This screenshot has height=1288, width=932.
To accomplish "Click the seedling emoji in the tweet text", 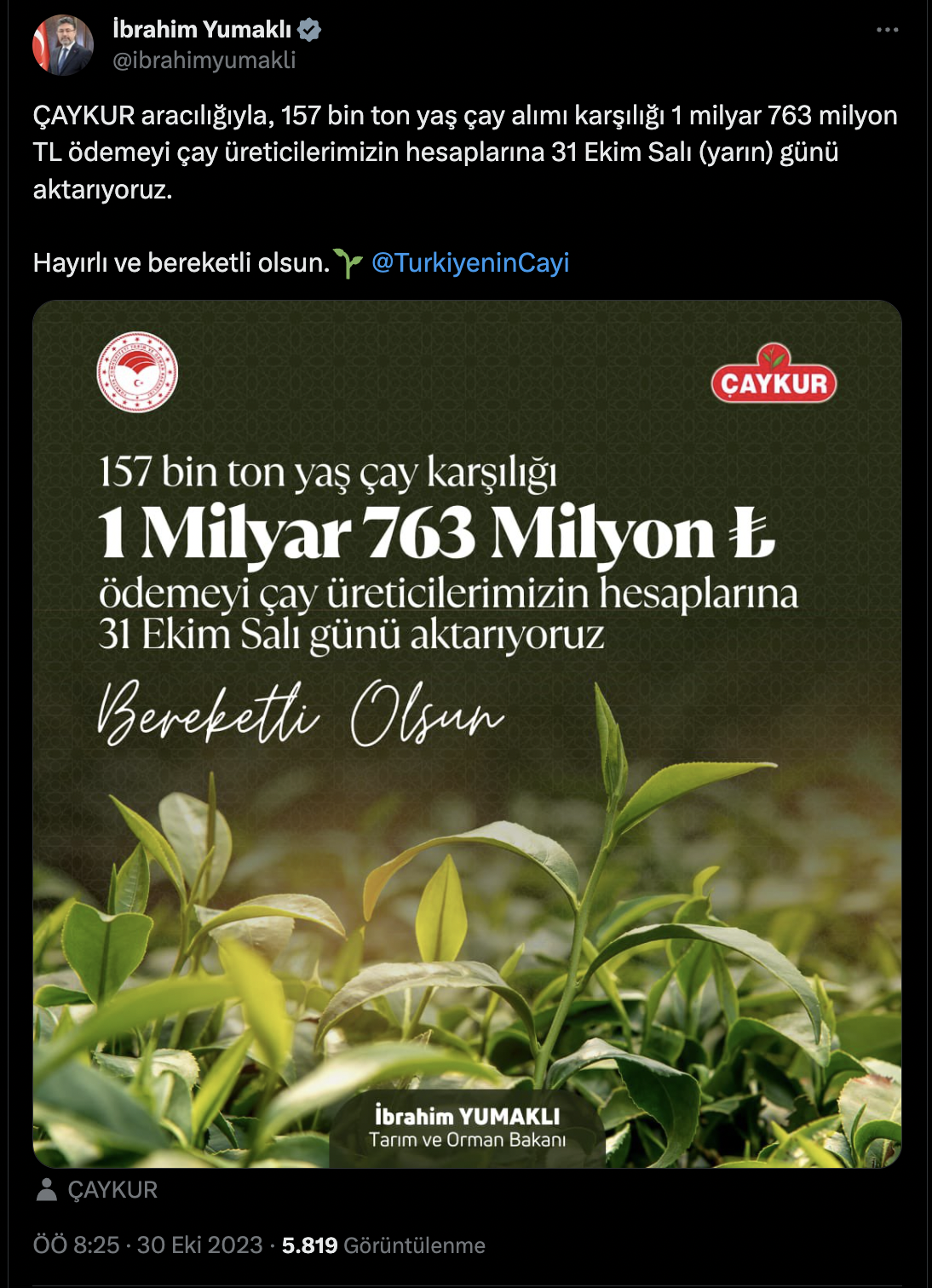I will [x=348, y=264].
